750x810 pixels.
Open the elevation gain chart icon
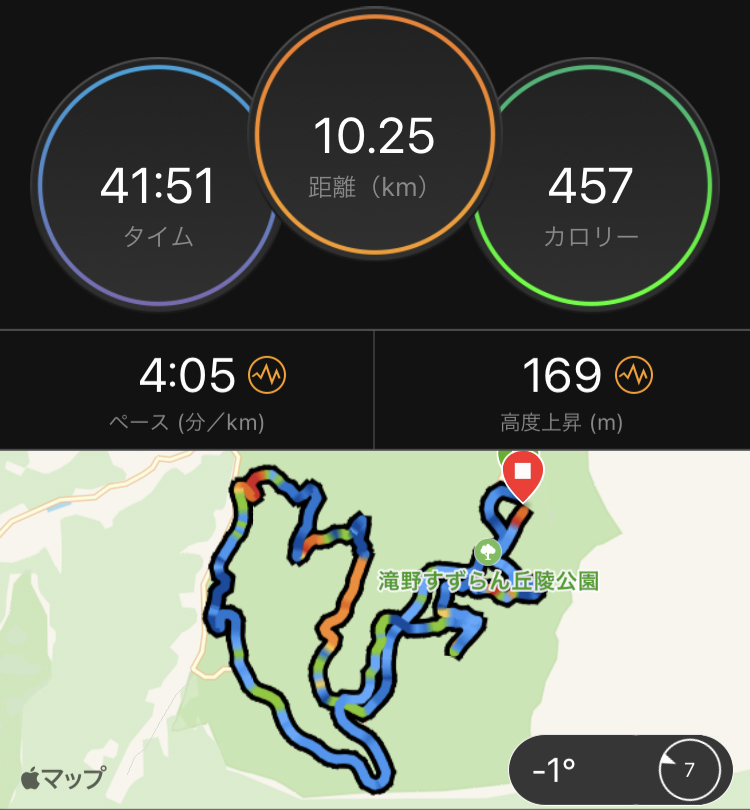(634, 376)
